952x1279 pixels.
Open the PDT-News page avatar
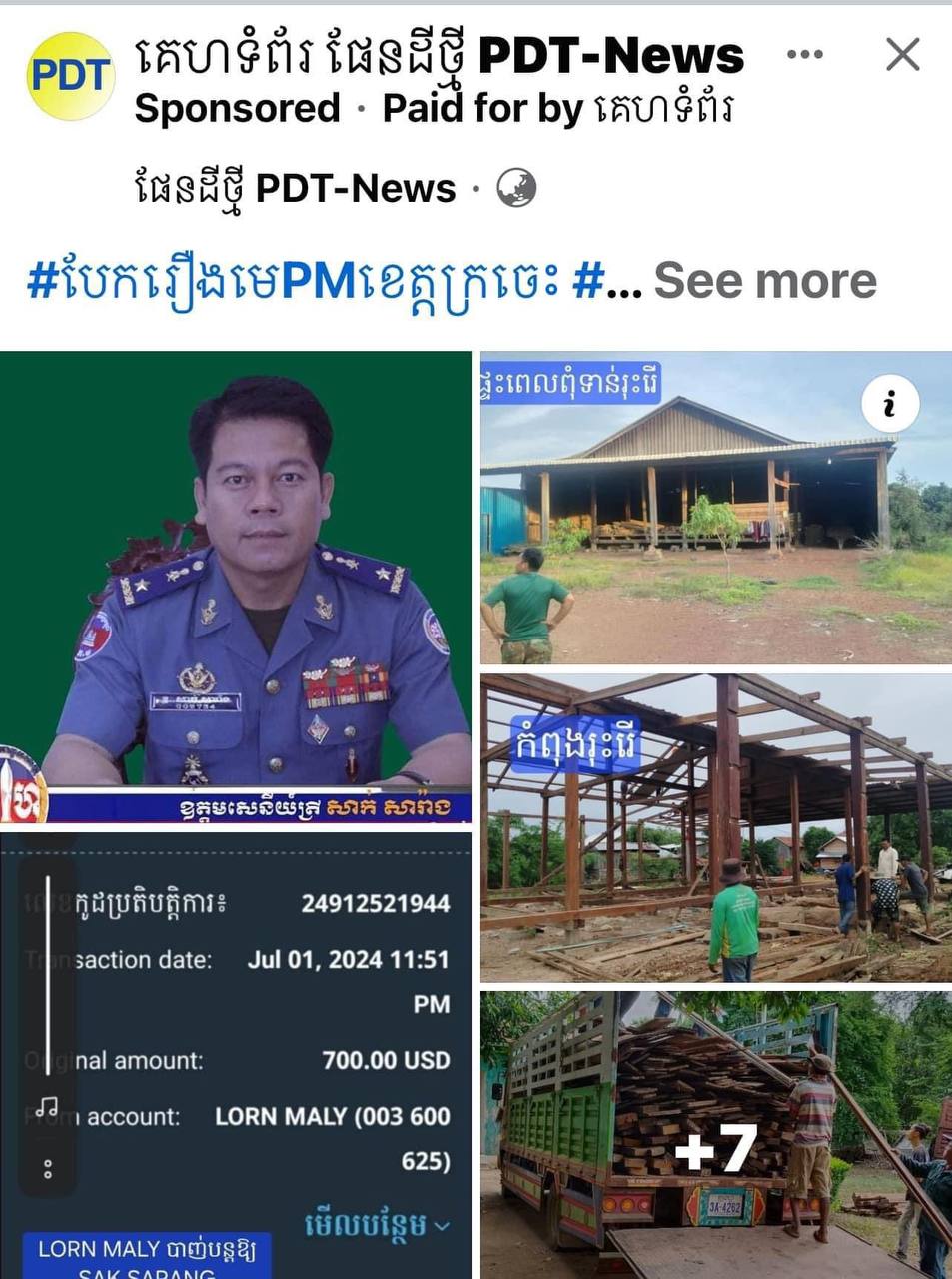click(70, 76)
